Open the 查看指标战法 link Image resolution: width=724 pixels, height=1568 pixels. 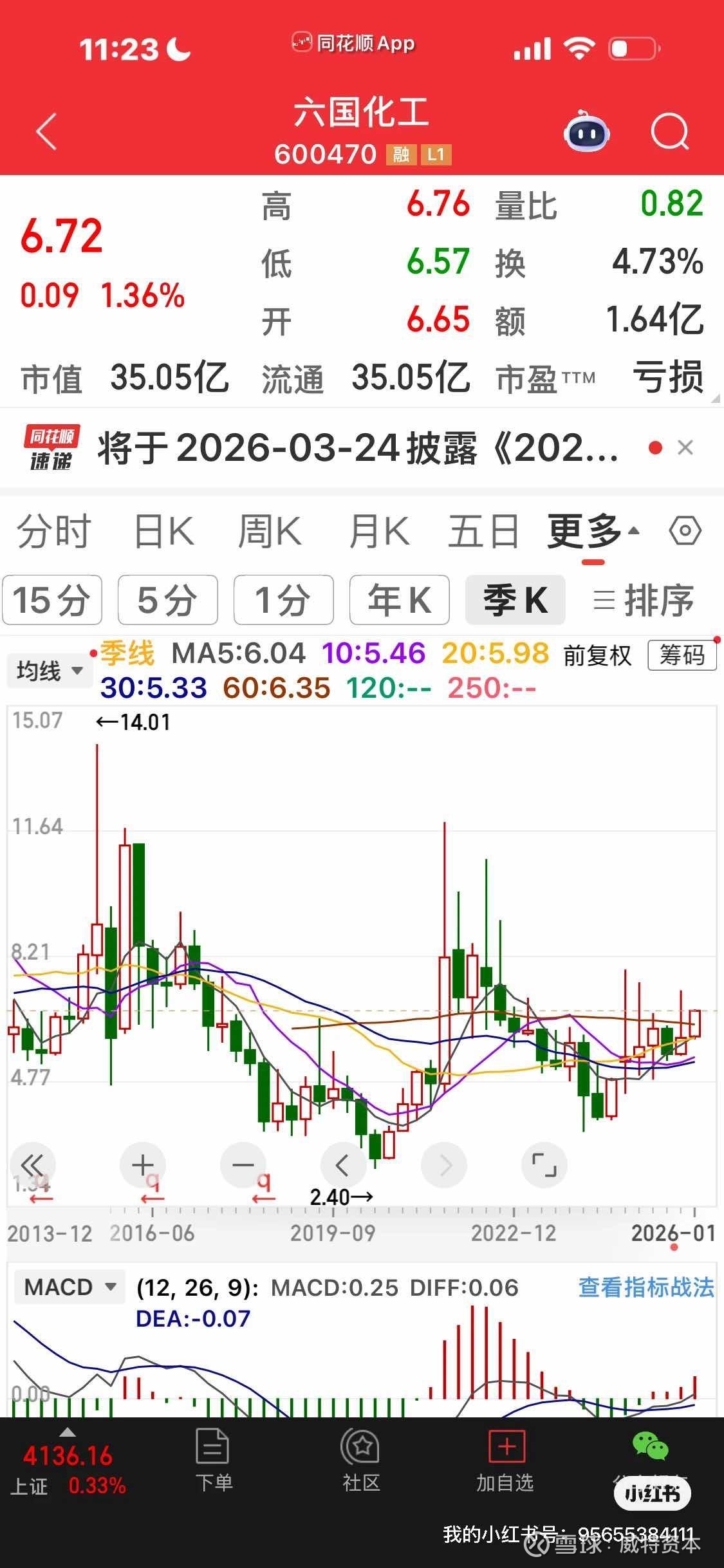click(645, 1287)
